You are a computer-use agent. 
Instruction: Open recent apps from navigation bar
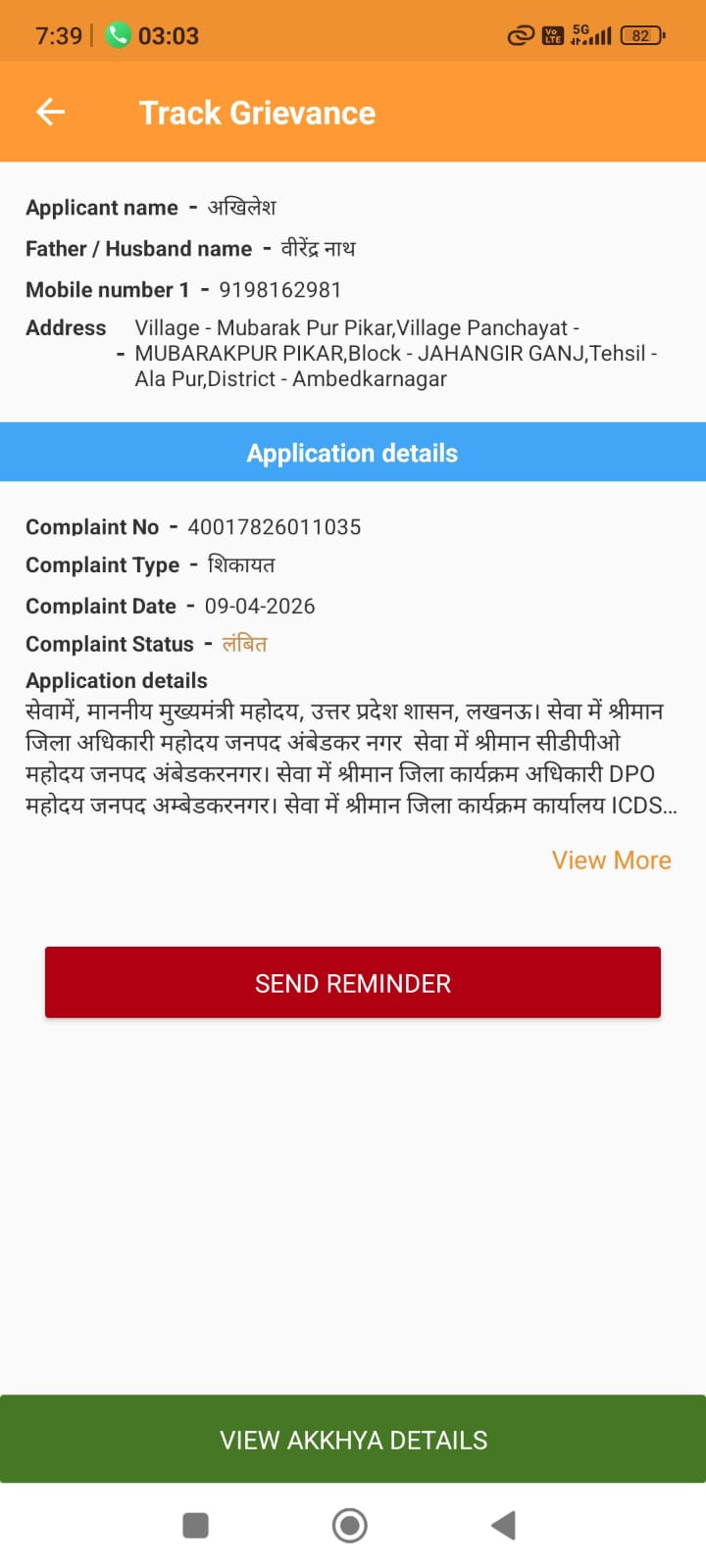(x=196, y=1525)
